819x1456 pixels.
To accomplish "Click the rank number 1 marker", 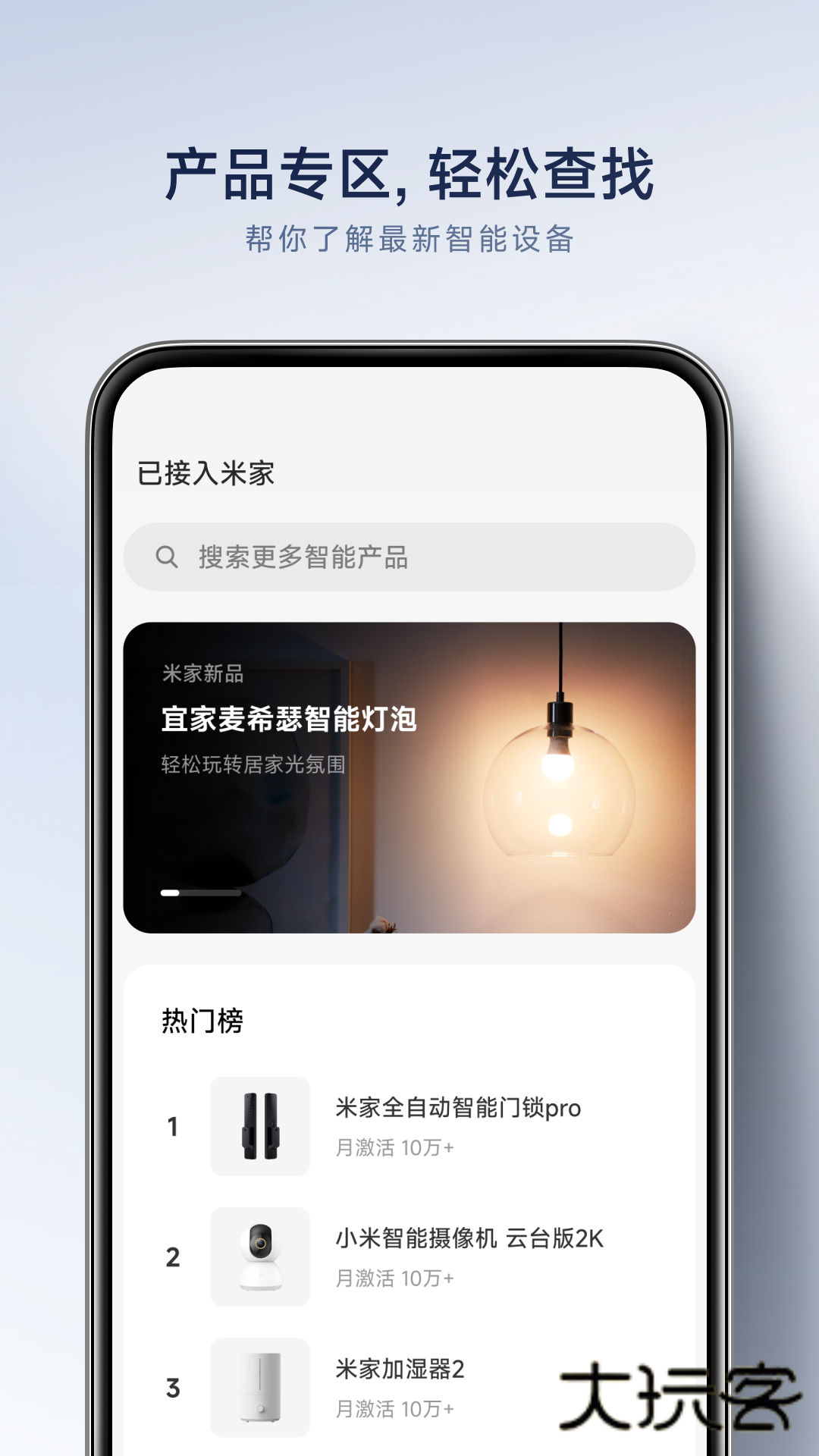I will pyautogui.click(x=173, y=1125).
